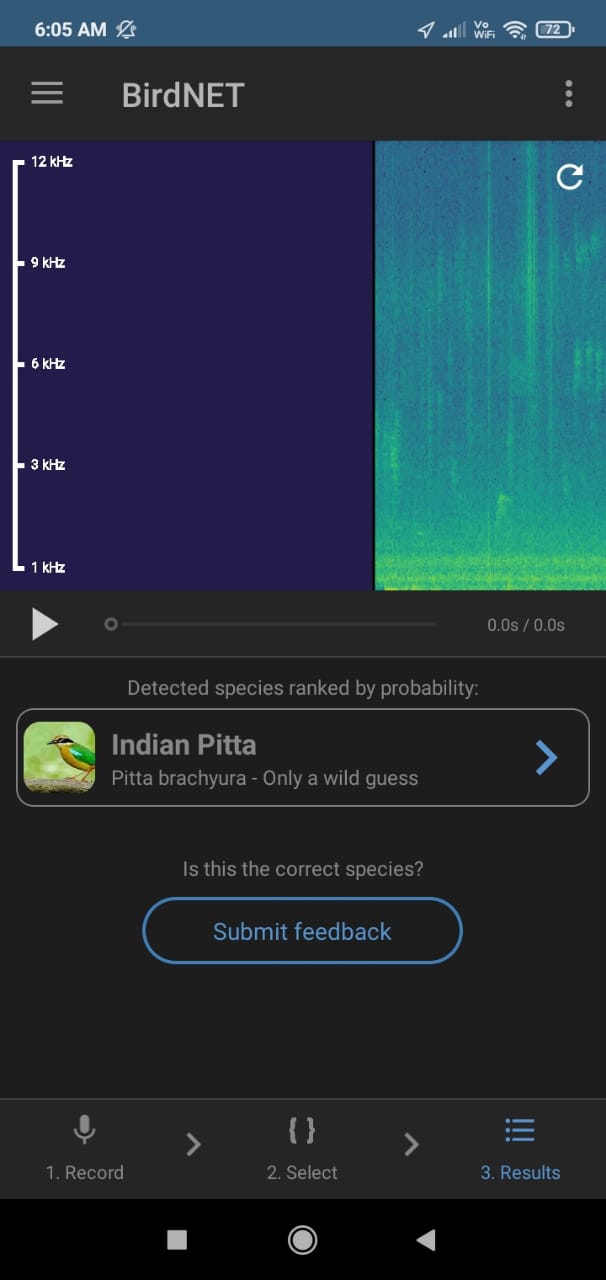Play the recorded audio
This screenshot has width=606, height=1280.
click(44, 624)
